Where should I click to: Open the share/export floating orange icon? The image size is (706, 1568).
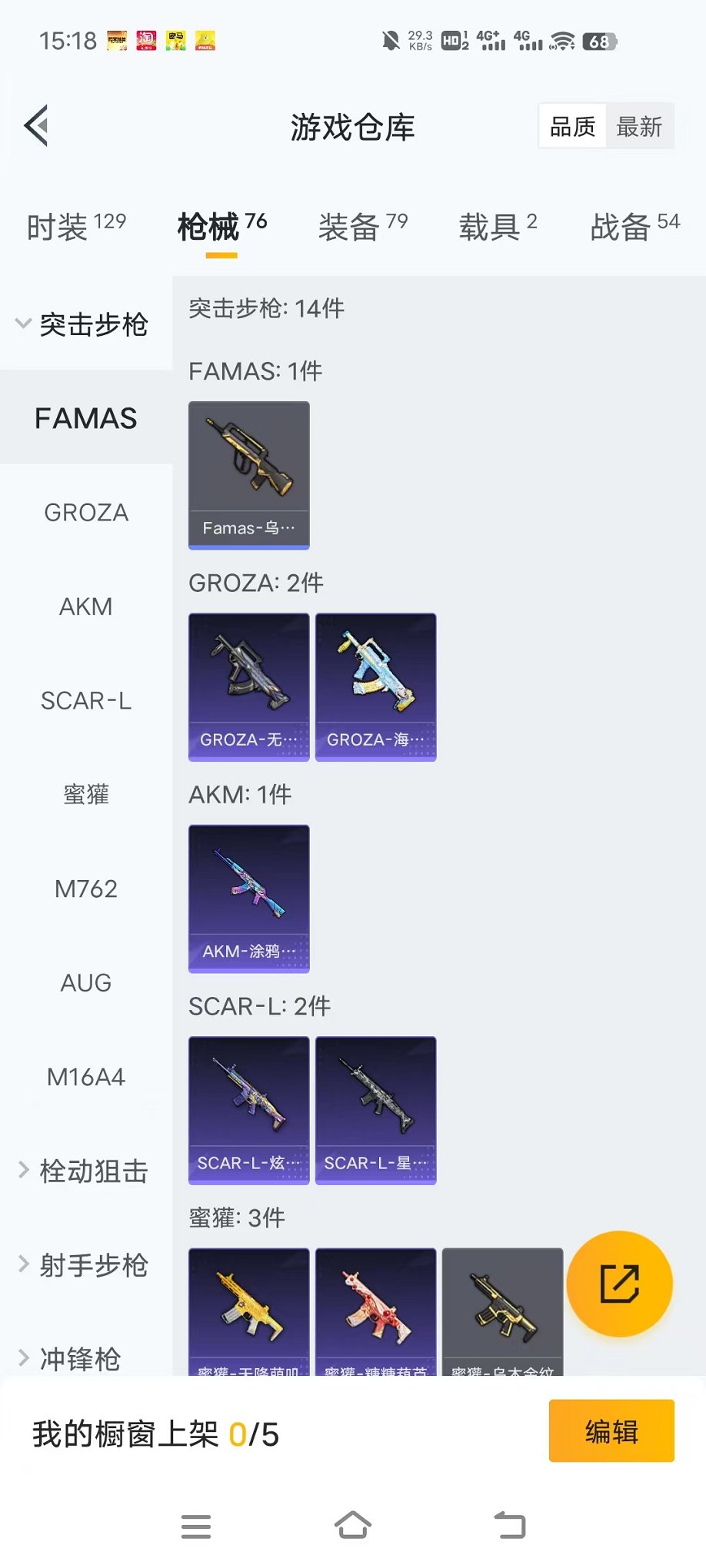tap(620, 1284)
